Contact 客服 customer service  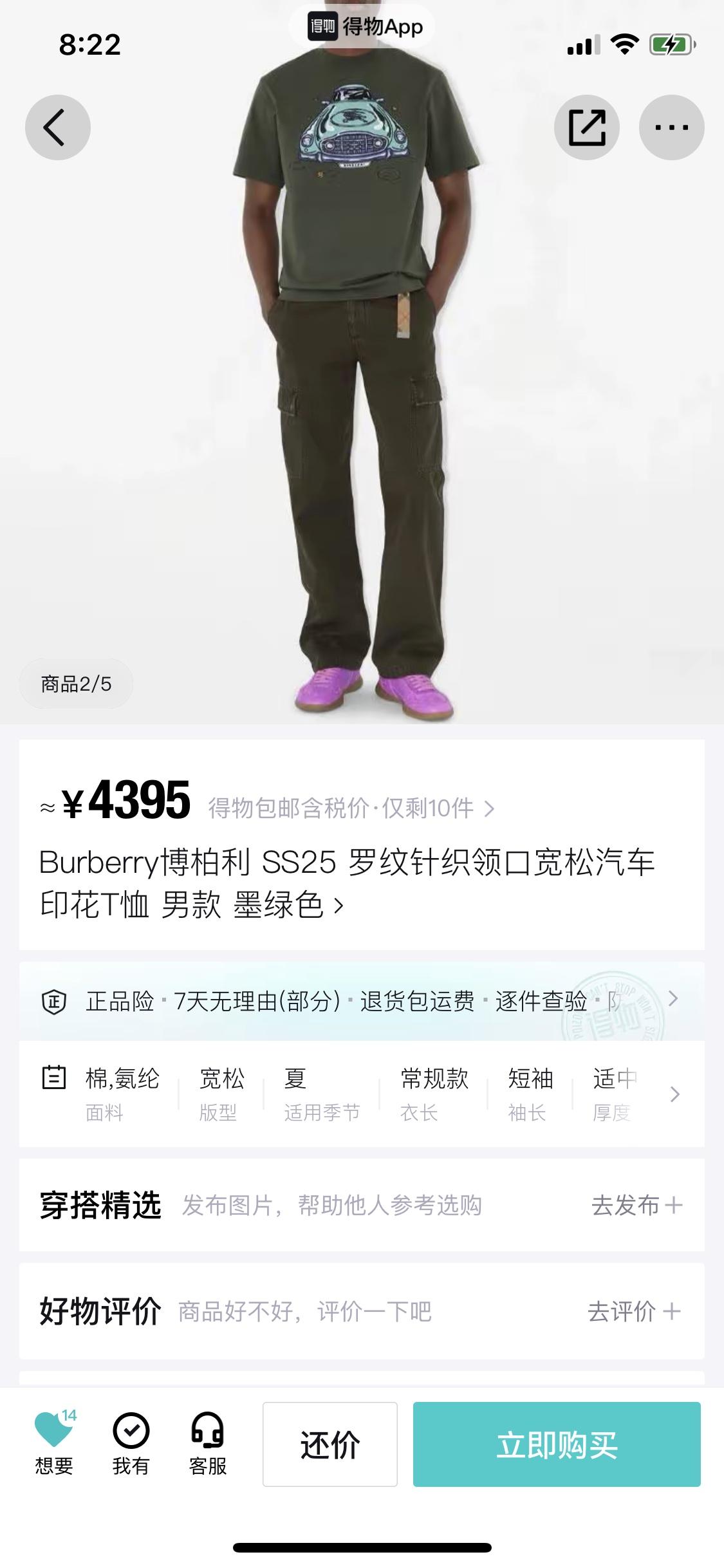[x=207, y=1443]
